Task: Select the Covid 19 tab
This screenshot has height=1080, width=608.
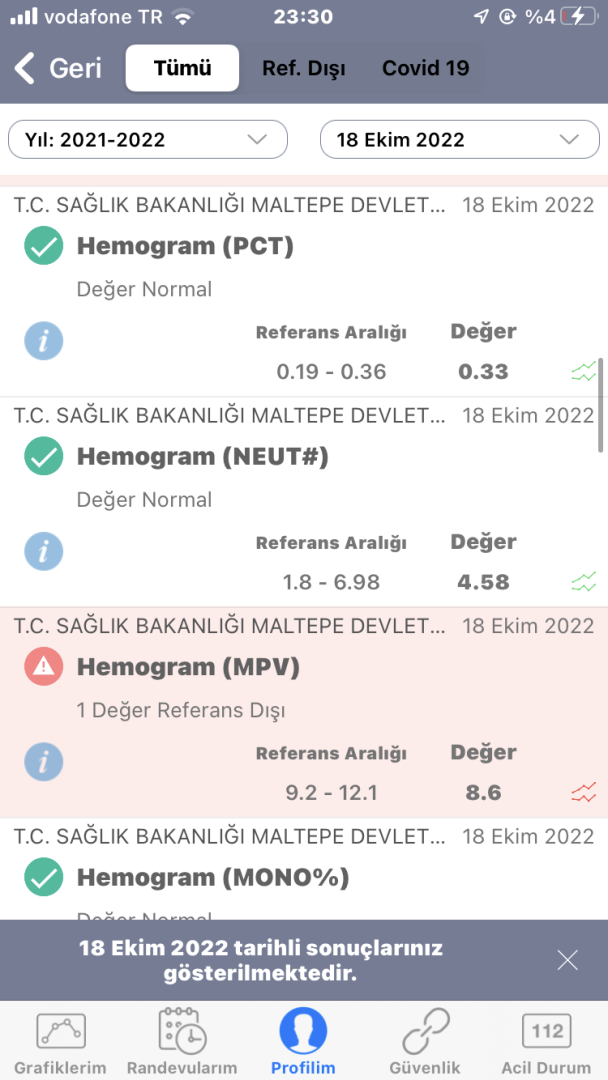Action: (425, 68)
